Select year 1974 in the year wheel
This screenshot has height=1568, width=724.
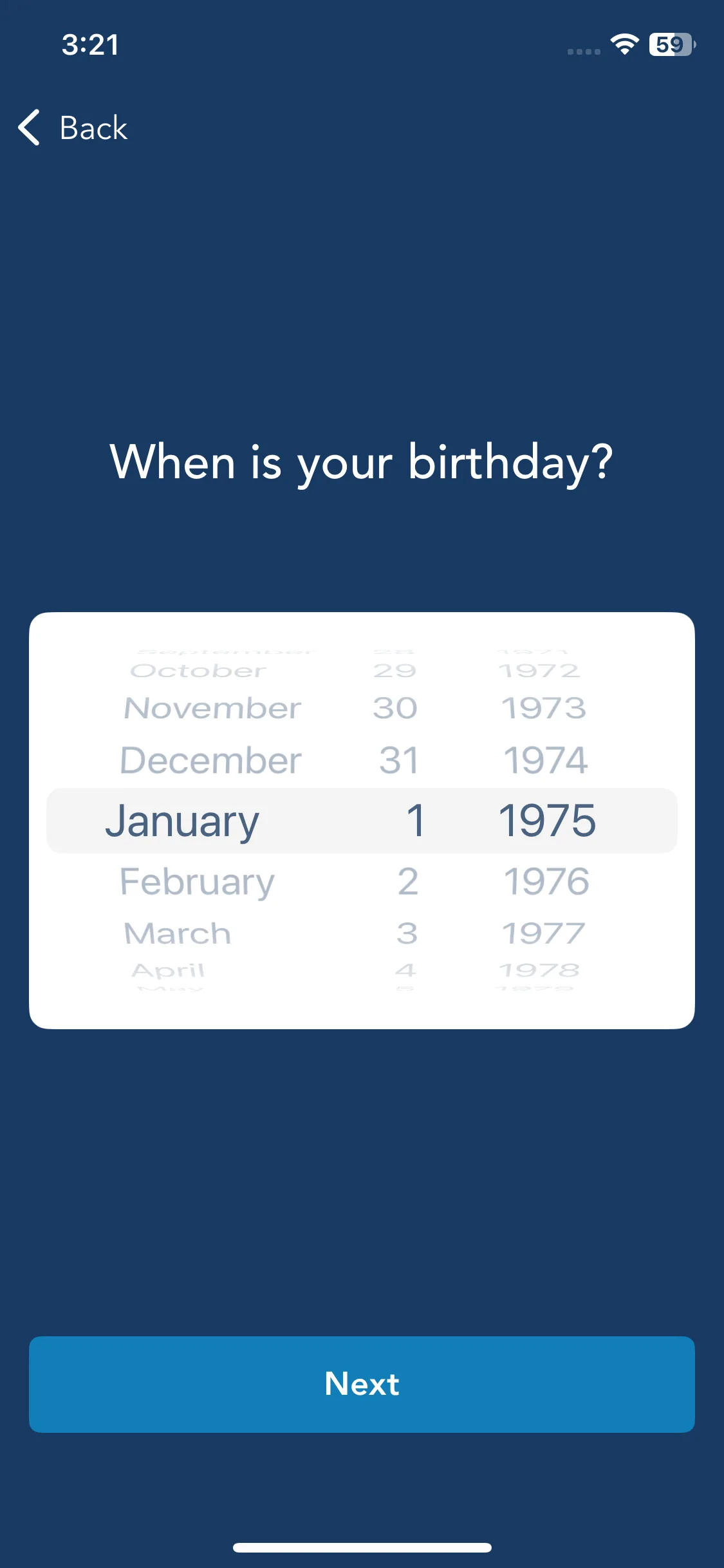click(545, 760)
